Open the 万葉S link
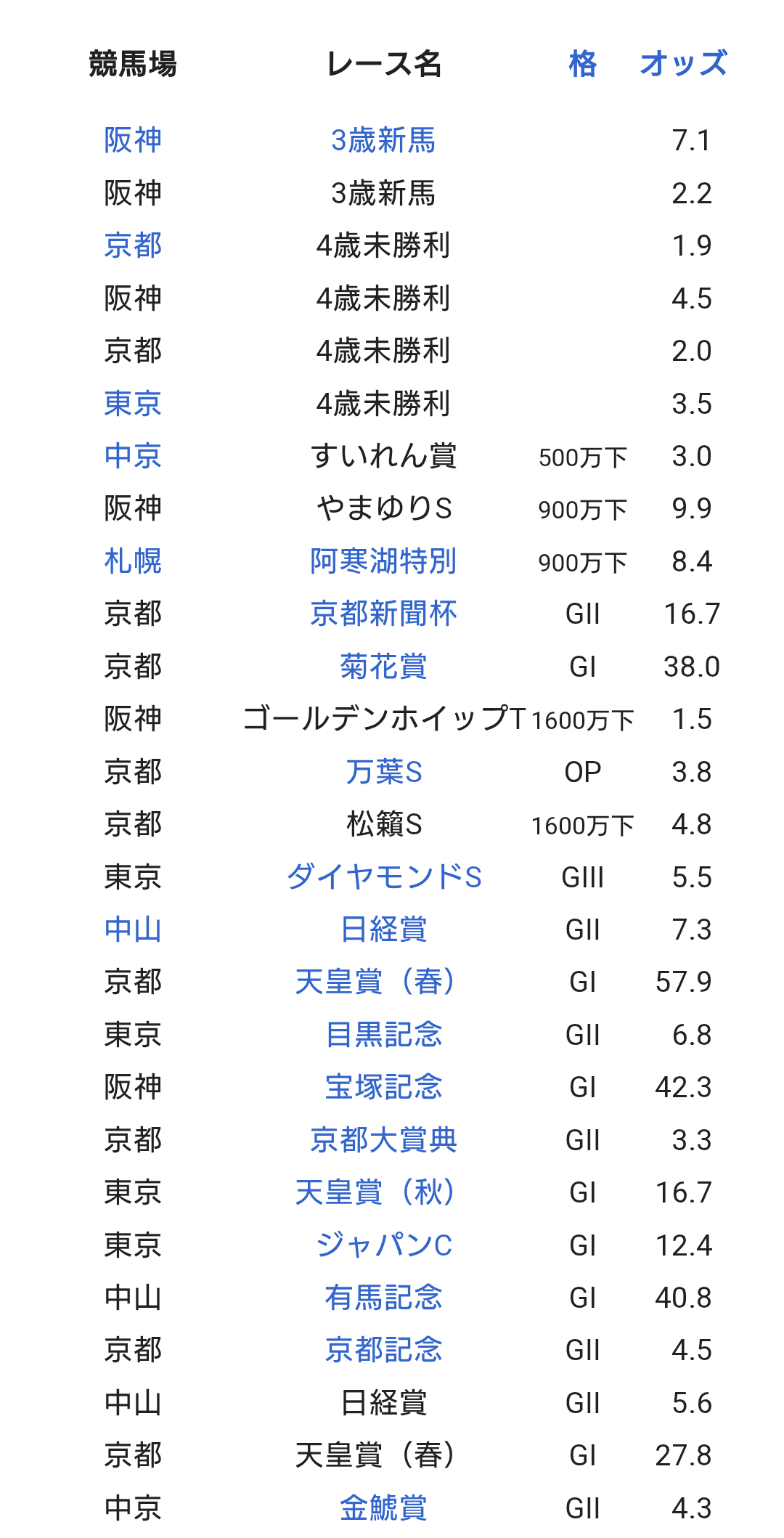Screen dimensions: 784x1538 tap(383, 772)
